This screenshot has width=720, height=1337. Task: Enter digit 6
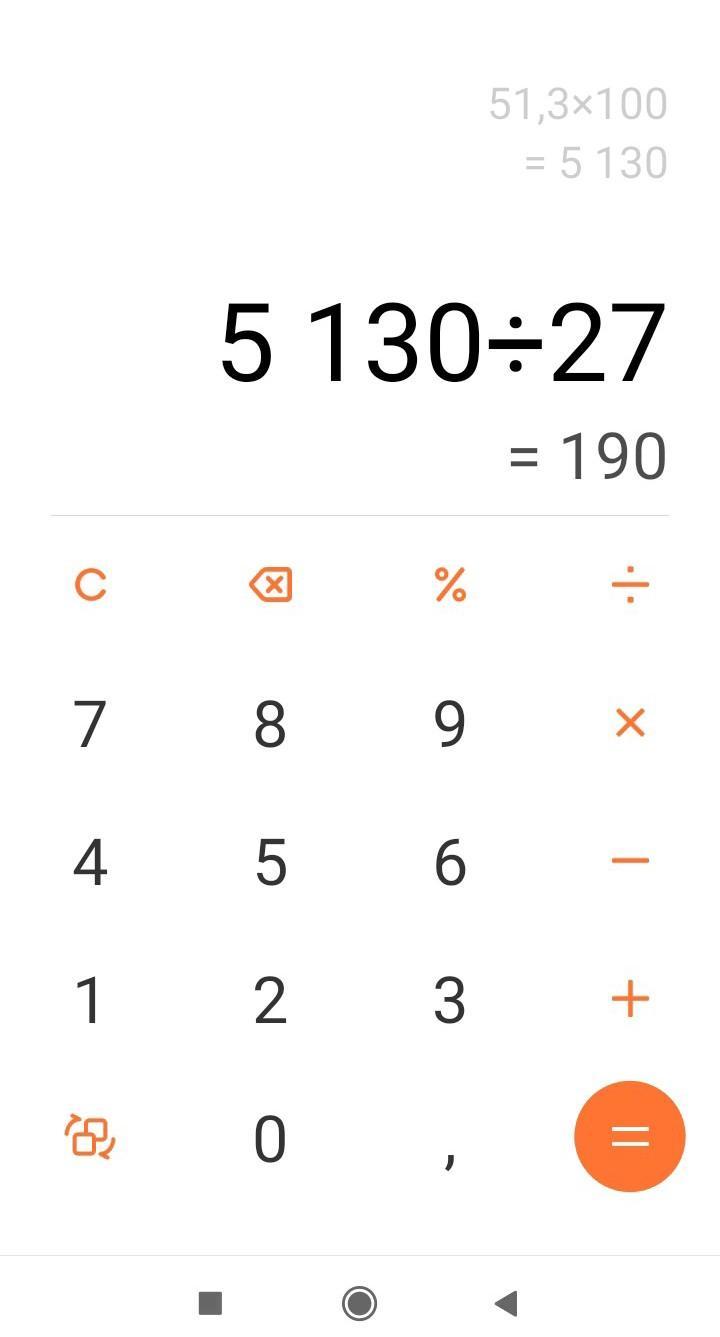click(450, 862)
